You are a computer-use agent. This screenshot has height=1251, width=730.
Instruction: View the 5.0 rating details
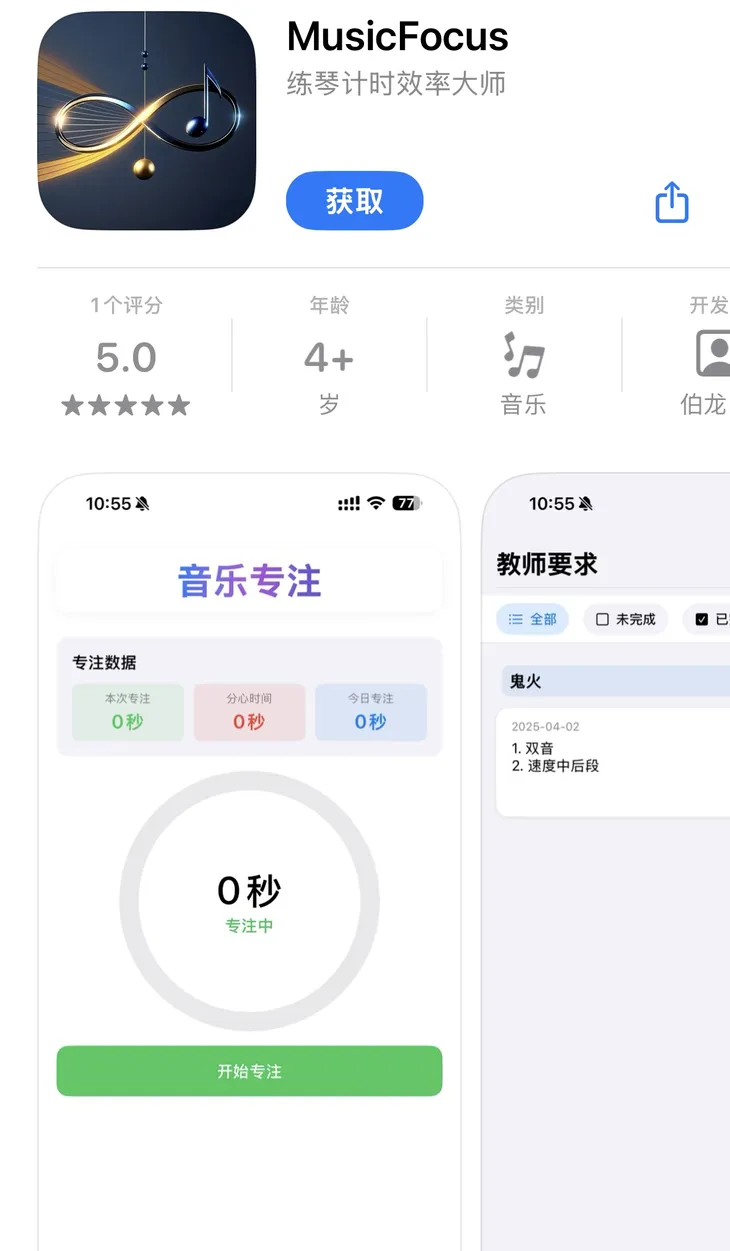point(126,356)
